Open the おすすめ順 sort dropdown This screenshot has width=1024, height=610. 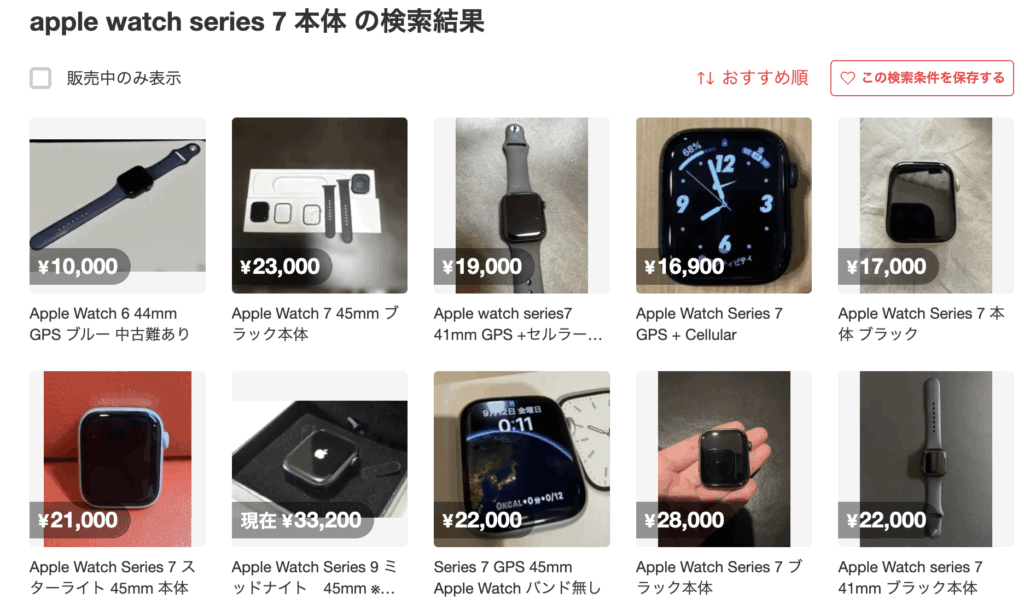[x=752, y=78]
